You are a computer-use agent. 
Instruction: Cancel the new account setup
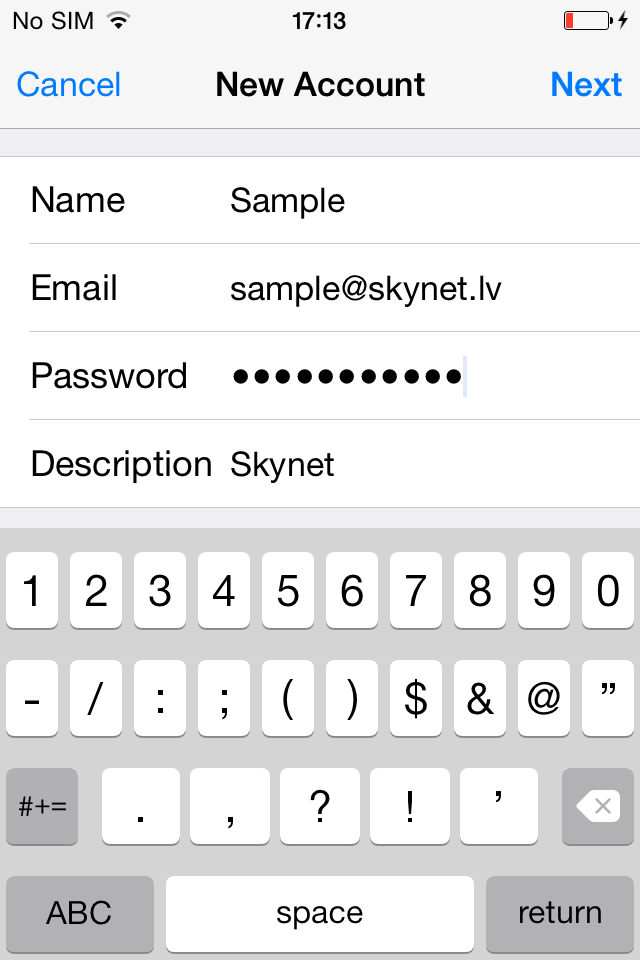69,85
